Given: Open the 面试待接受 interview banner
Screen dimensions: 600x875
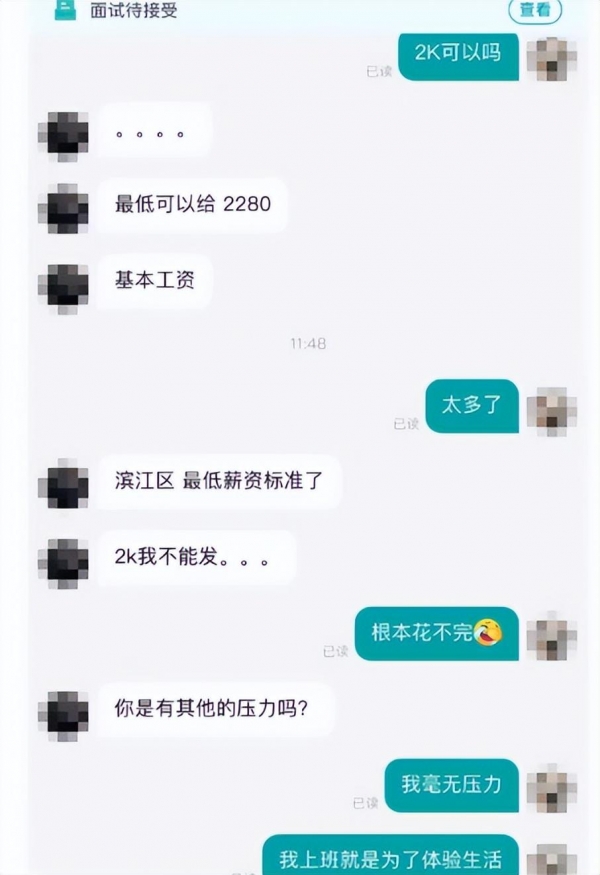Looking at the screenshot, I should pyautogui.click(x=135, y=12).
